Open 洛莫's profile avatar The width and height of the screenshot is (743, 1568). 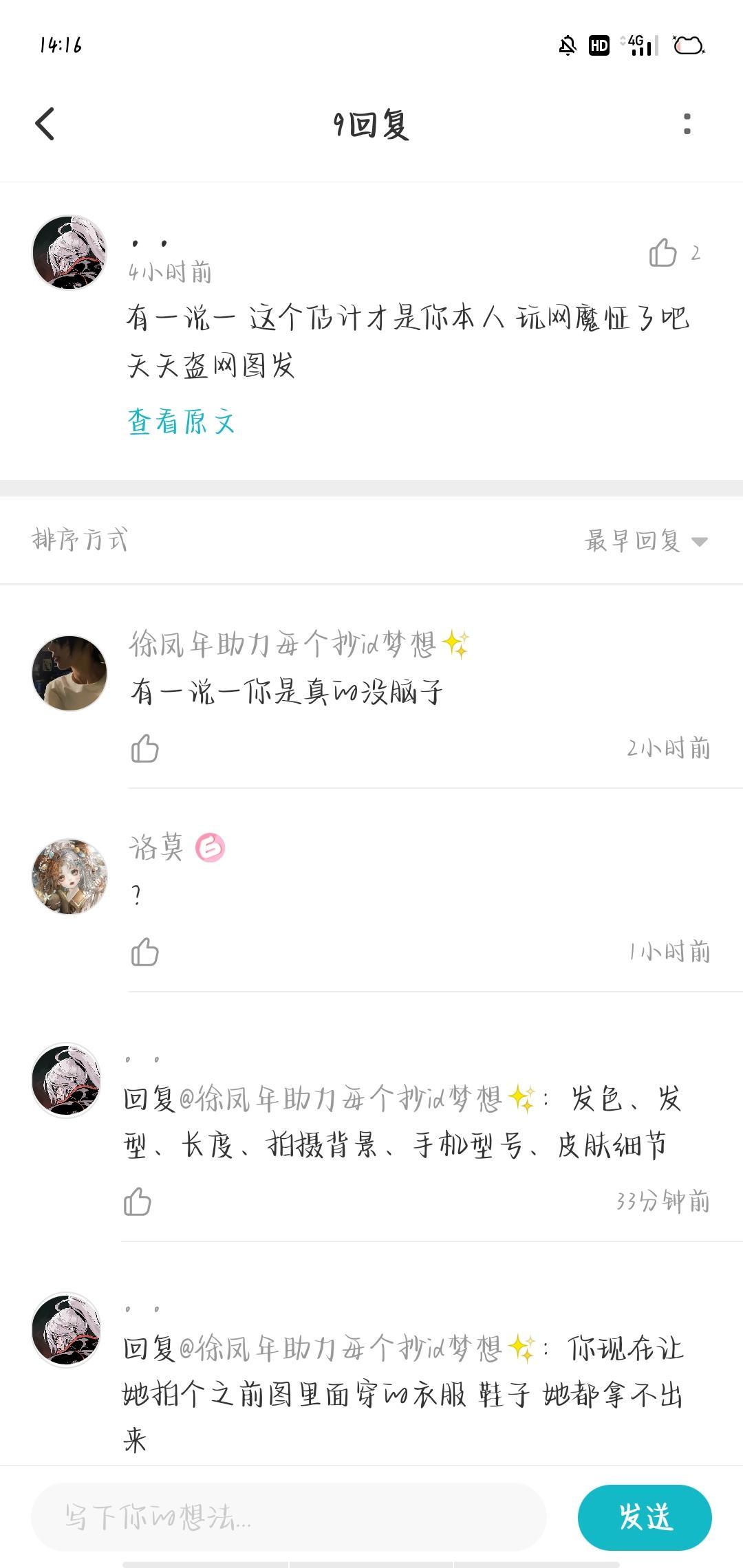pyautogui.click(x=69, y=876)
